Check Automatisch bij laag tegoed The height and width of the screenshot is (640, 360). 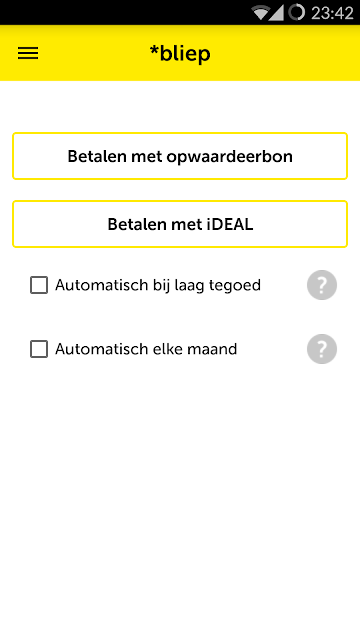[x=39, y=285]
